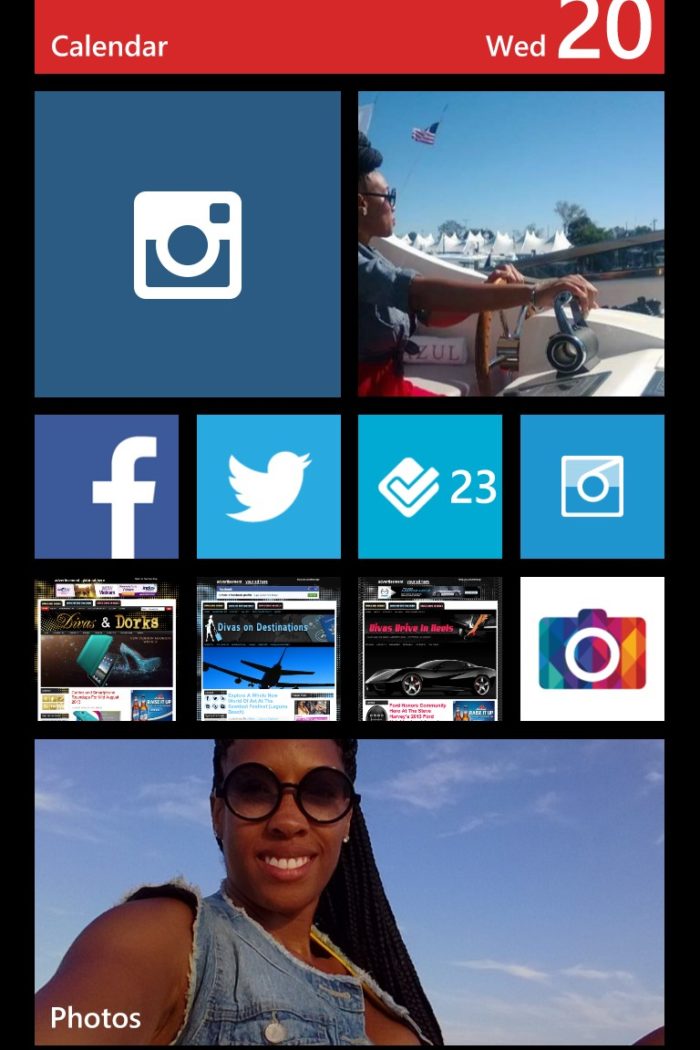The image size is (700, 1050).
Task: Launch the Instagram app tile
Action: [x=188, y=244]
